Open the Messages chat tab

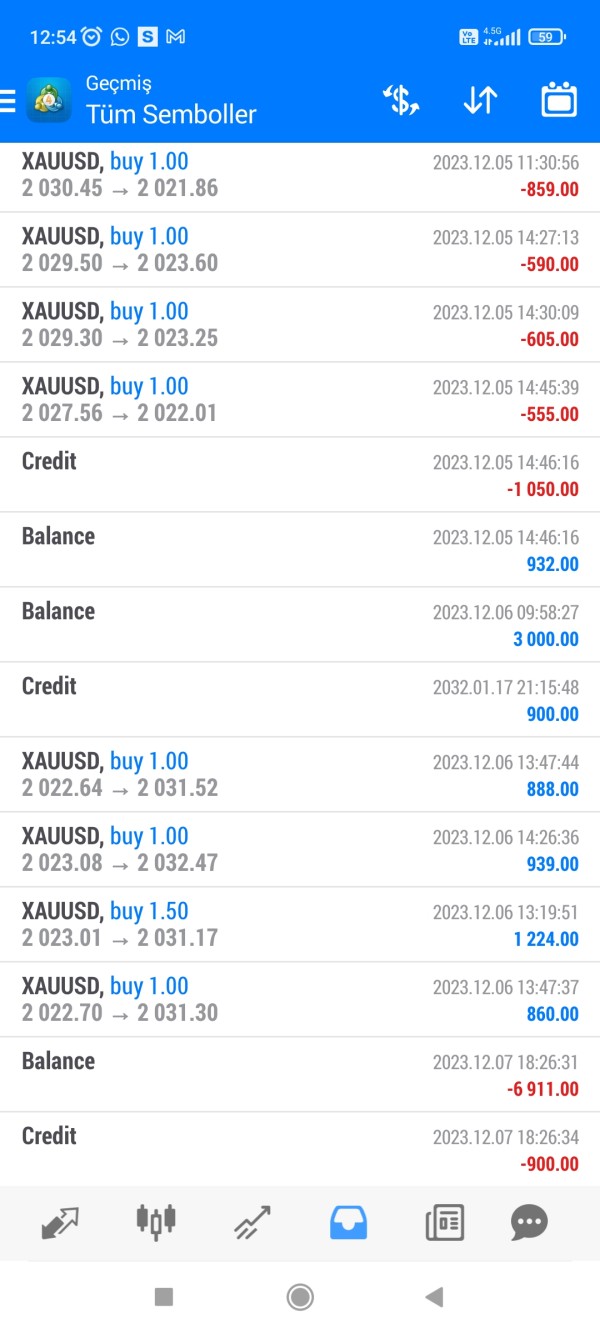[529, 1222]
